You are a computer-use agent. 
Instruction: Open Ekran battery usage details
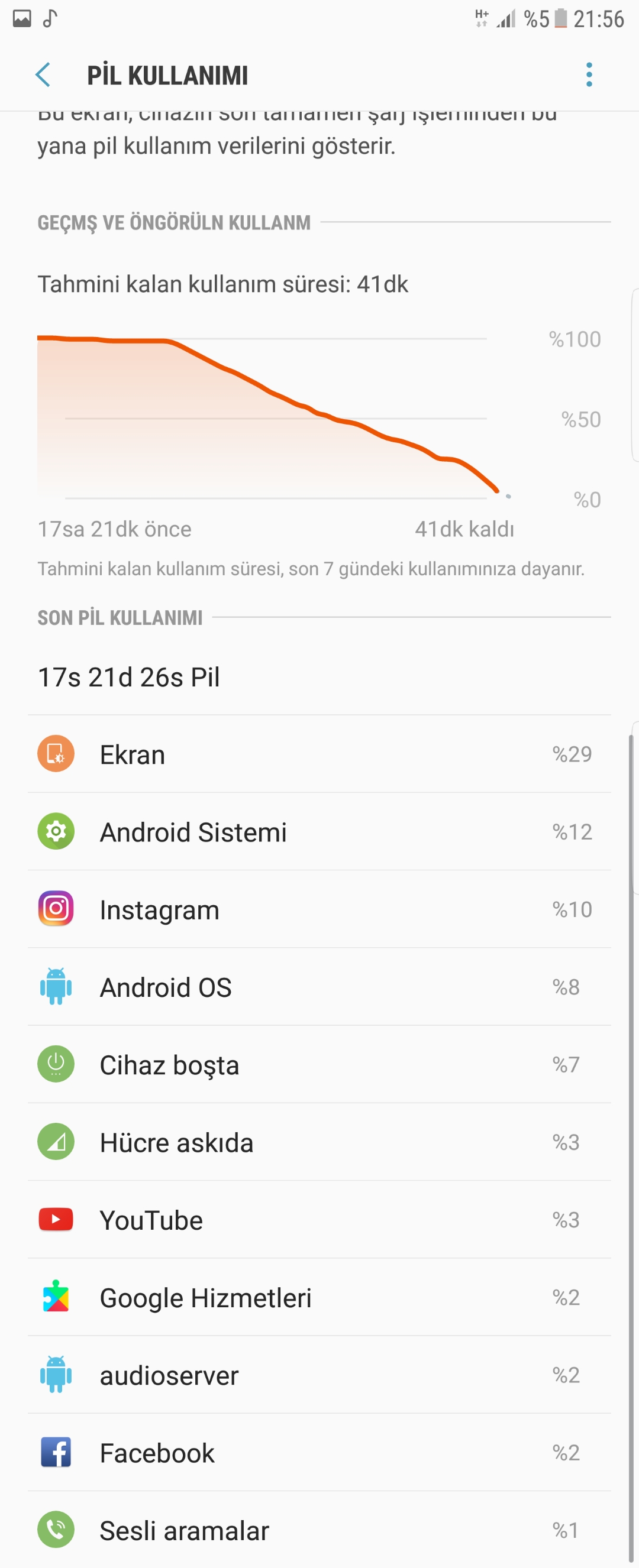(319, 754)
